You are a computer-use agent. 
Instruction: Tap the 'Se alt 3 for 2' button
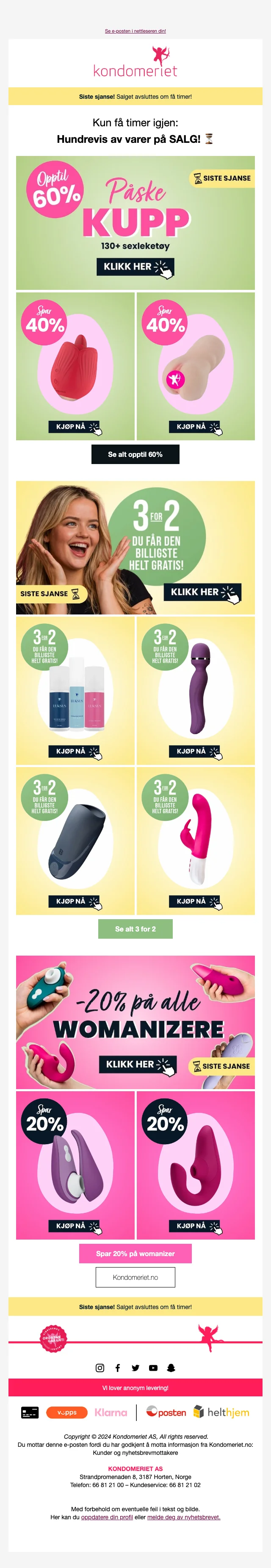(135, 929)
